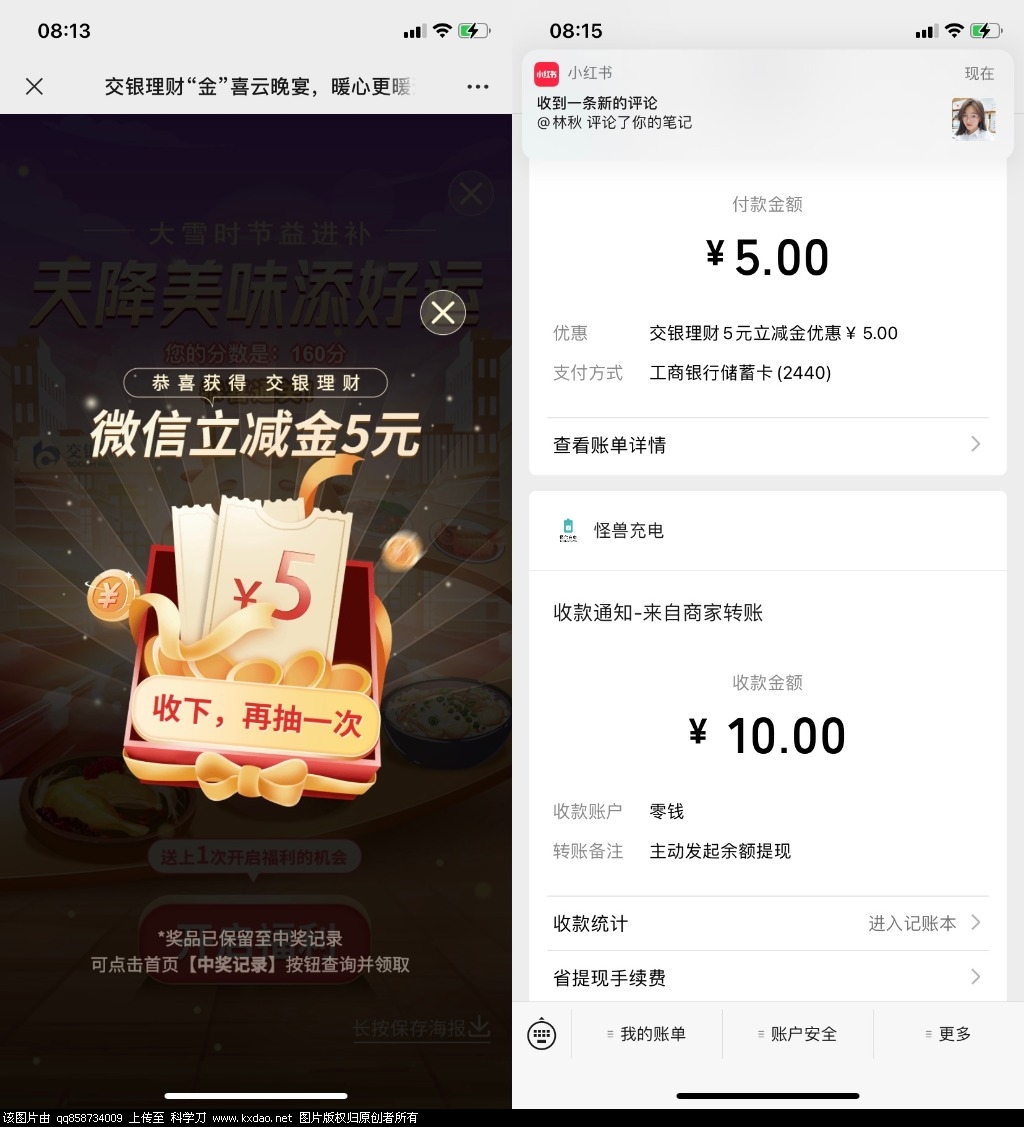This screenshot has width=1024, height=1127.
Task: View 查看账单详情 for the 5.00 payment
Action: pos(767,445)
